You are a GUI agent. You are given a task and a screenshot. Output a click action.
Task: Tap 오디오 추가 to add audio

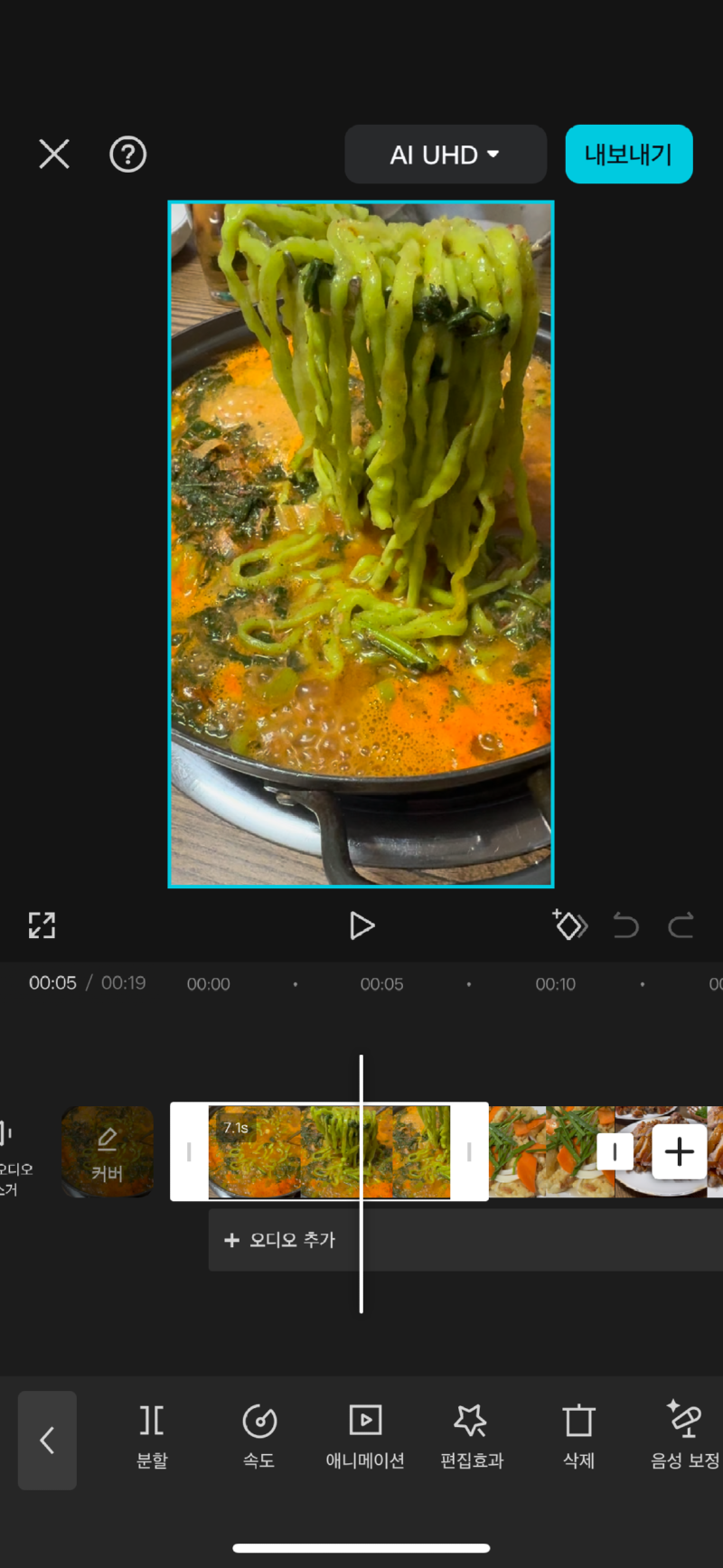(x=280, y=1240)
